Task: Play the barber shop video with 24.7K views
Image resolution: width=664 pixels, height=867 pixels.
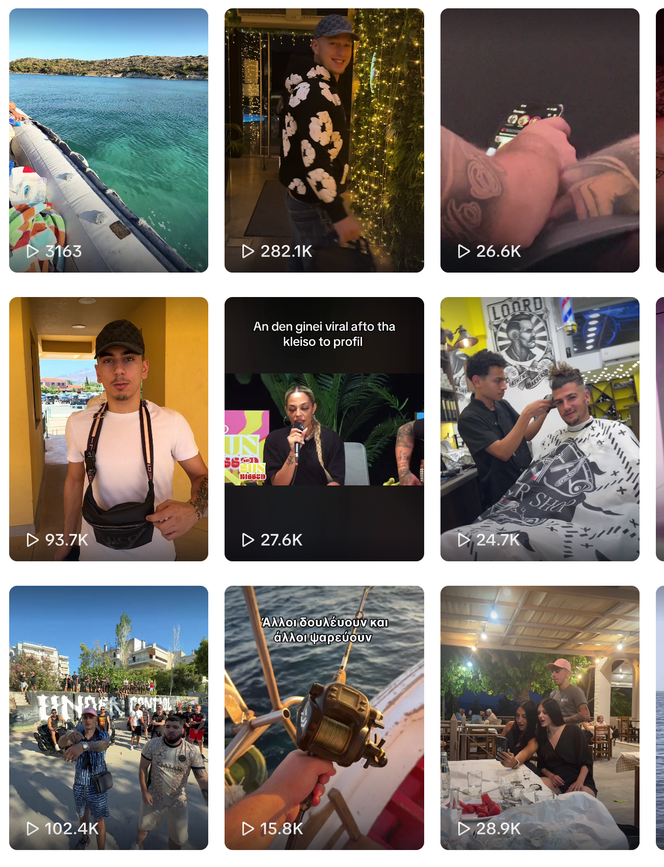Action: [x=540, y=428]
